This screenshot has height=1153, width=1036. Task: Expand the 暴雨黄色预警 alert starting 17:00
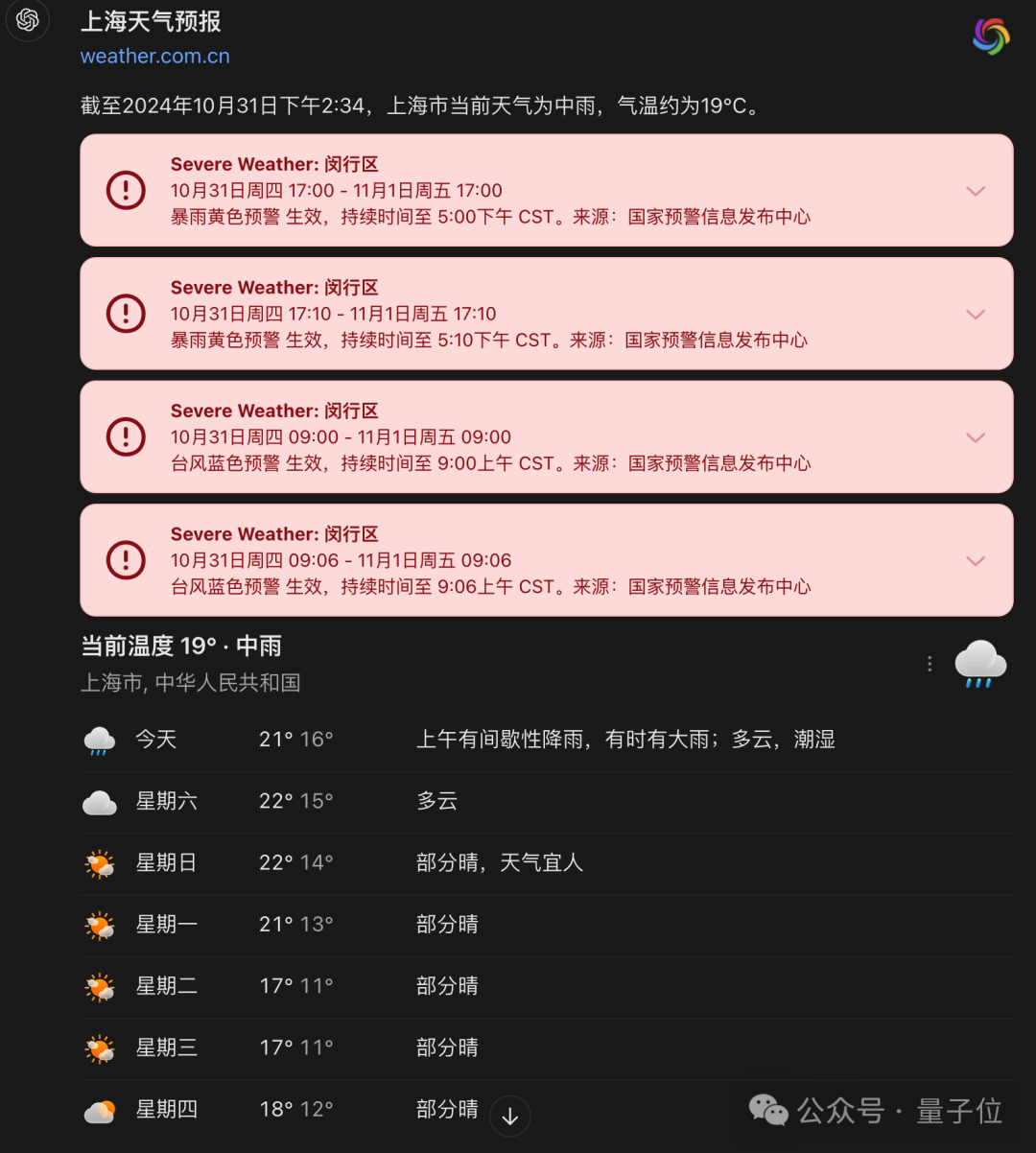click(976, 191)
